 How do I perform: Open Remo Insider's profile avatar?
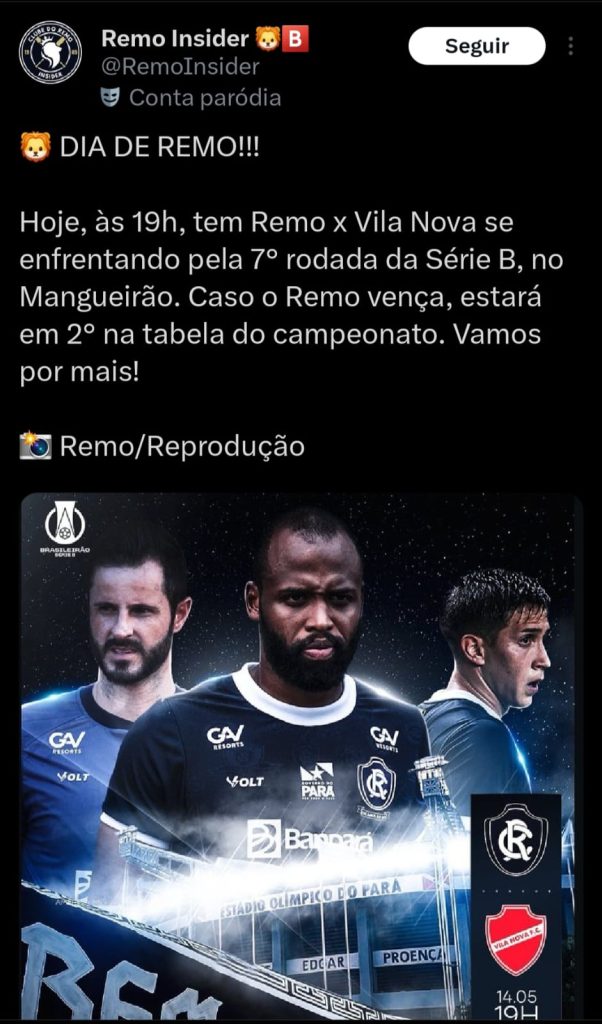(50, 52)
